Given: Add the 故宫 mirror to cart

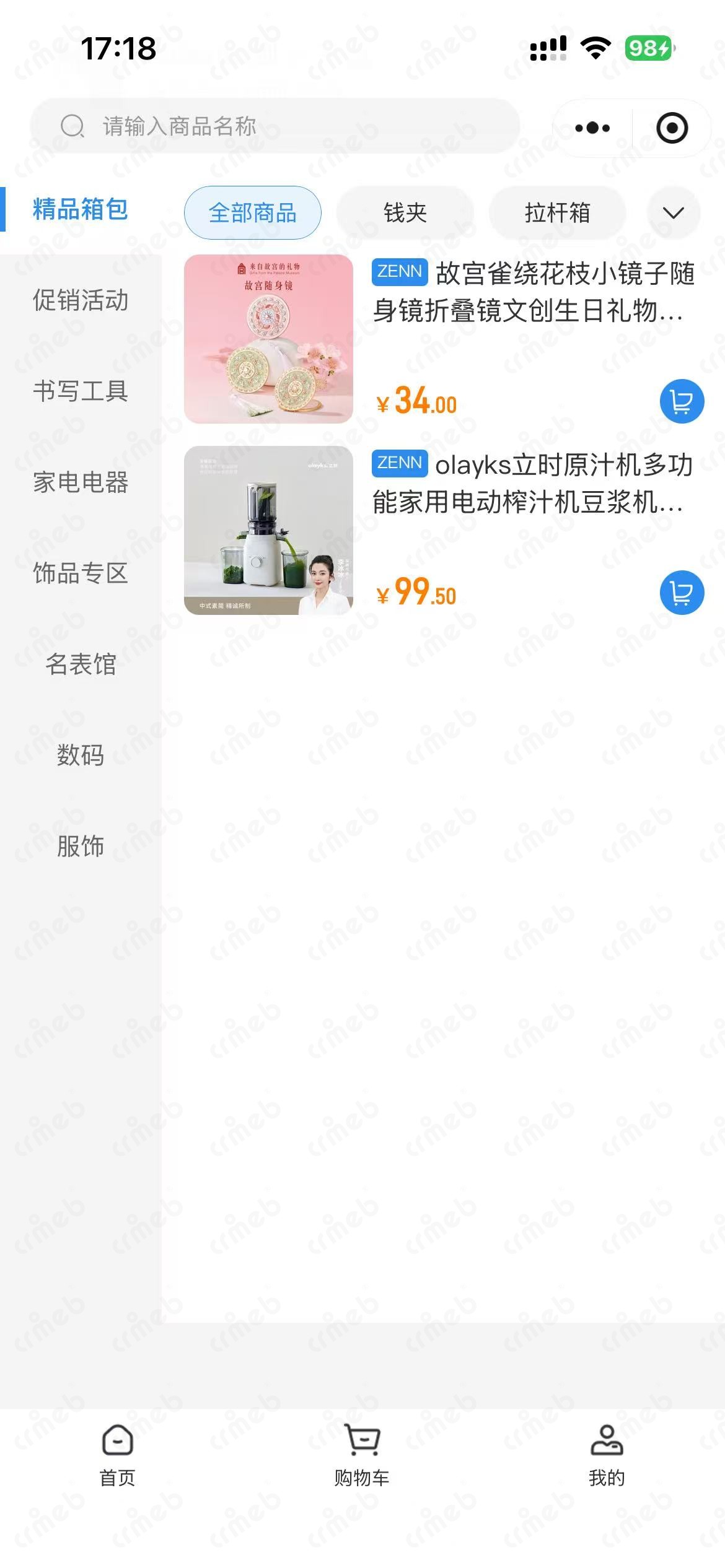Looking at the screenshot, I should (x=682, y=401).
